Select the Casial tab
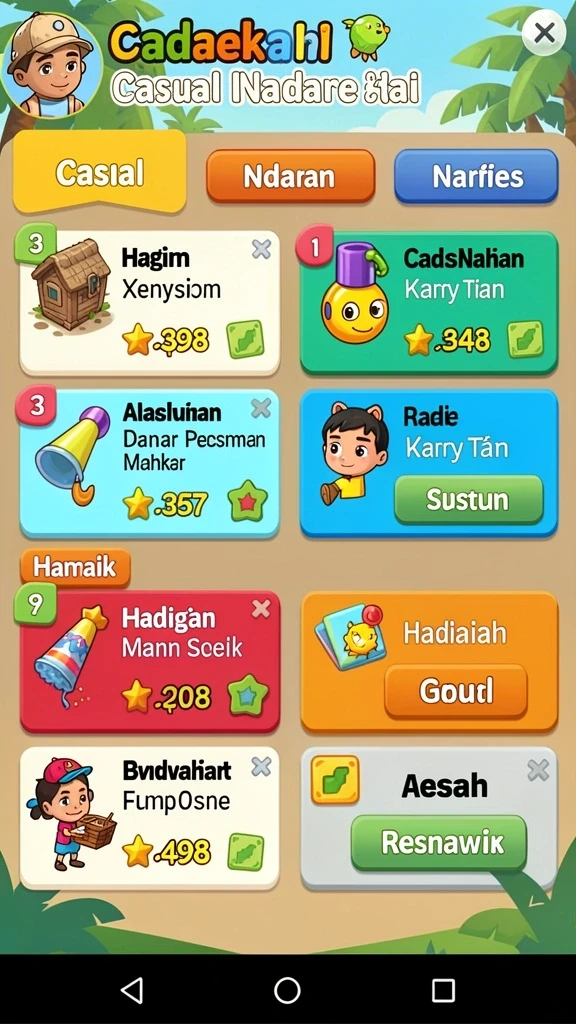The width and height of the screenshot is (576, 1024). [99, 173]
